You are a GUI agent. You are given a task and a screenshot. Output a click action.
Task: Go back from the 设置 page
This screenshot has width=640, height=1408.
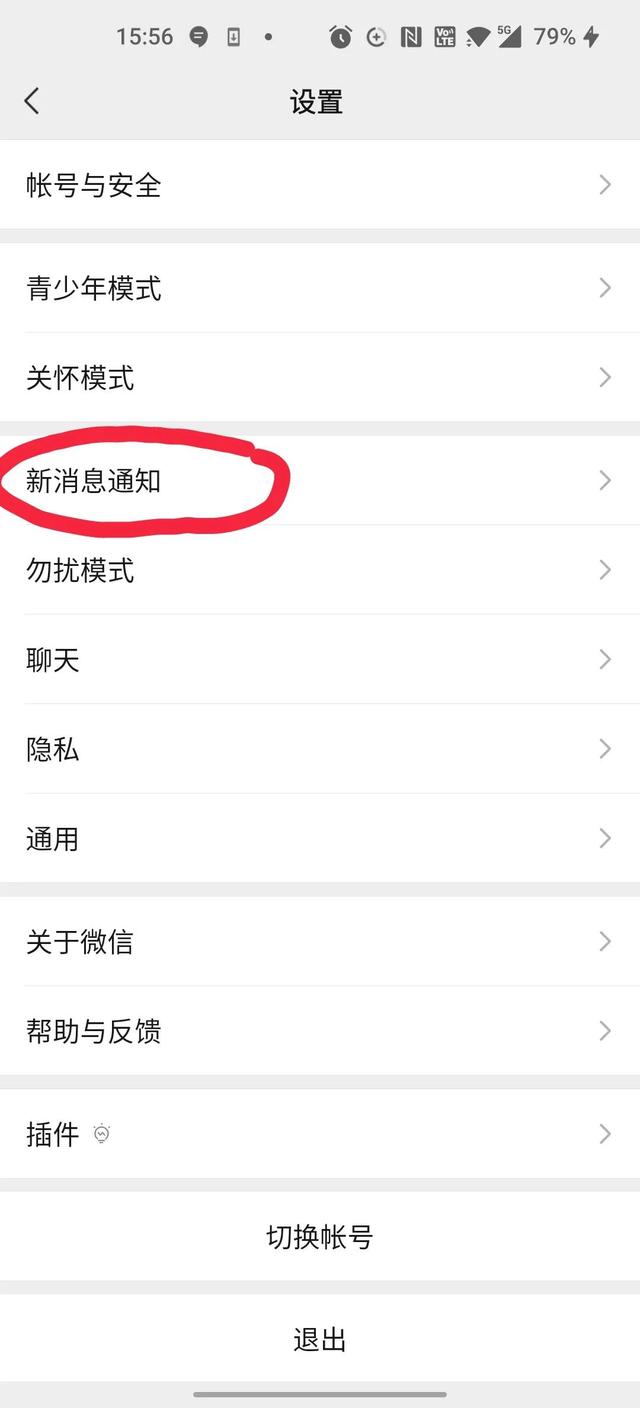pos(32,101)
